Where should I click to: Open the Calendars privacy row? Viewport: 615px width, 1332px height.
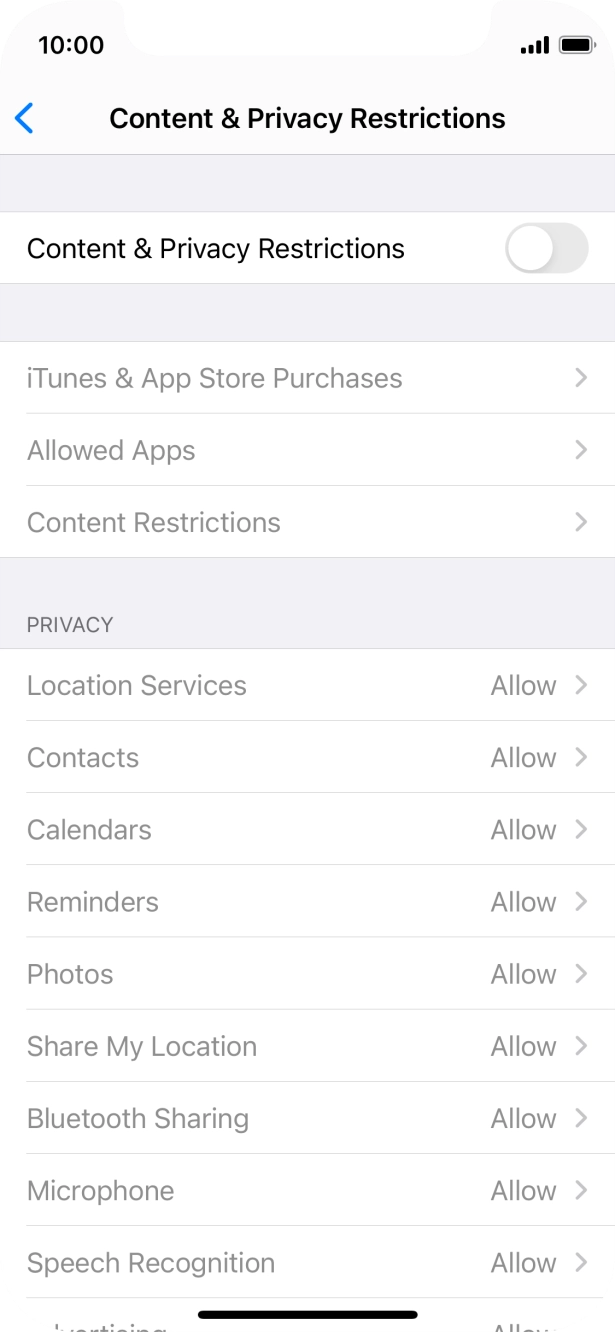pyautogui.click(x=307, y=829)
